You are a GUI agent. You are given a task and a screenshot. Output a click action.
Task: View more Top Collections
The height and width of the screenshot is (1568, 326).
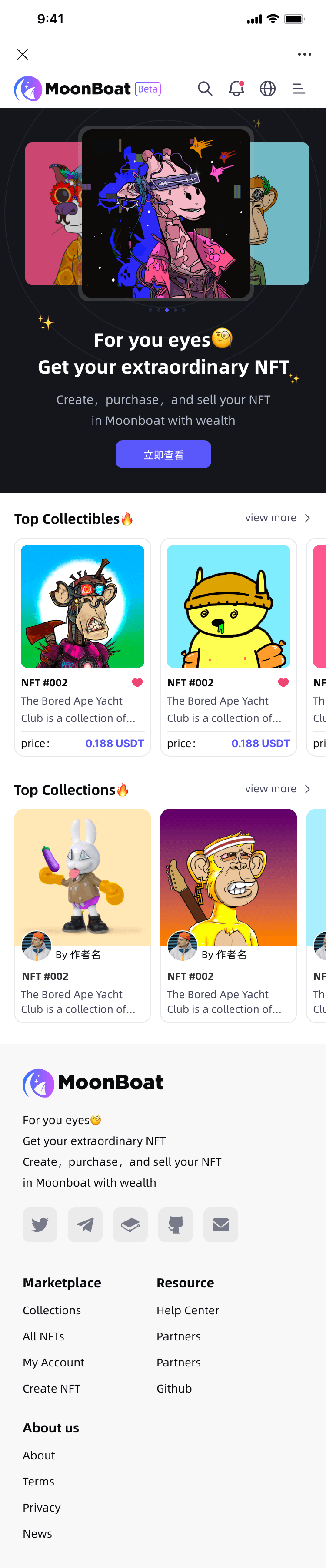[x=277, y=788]
